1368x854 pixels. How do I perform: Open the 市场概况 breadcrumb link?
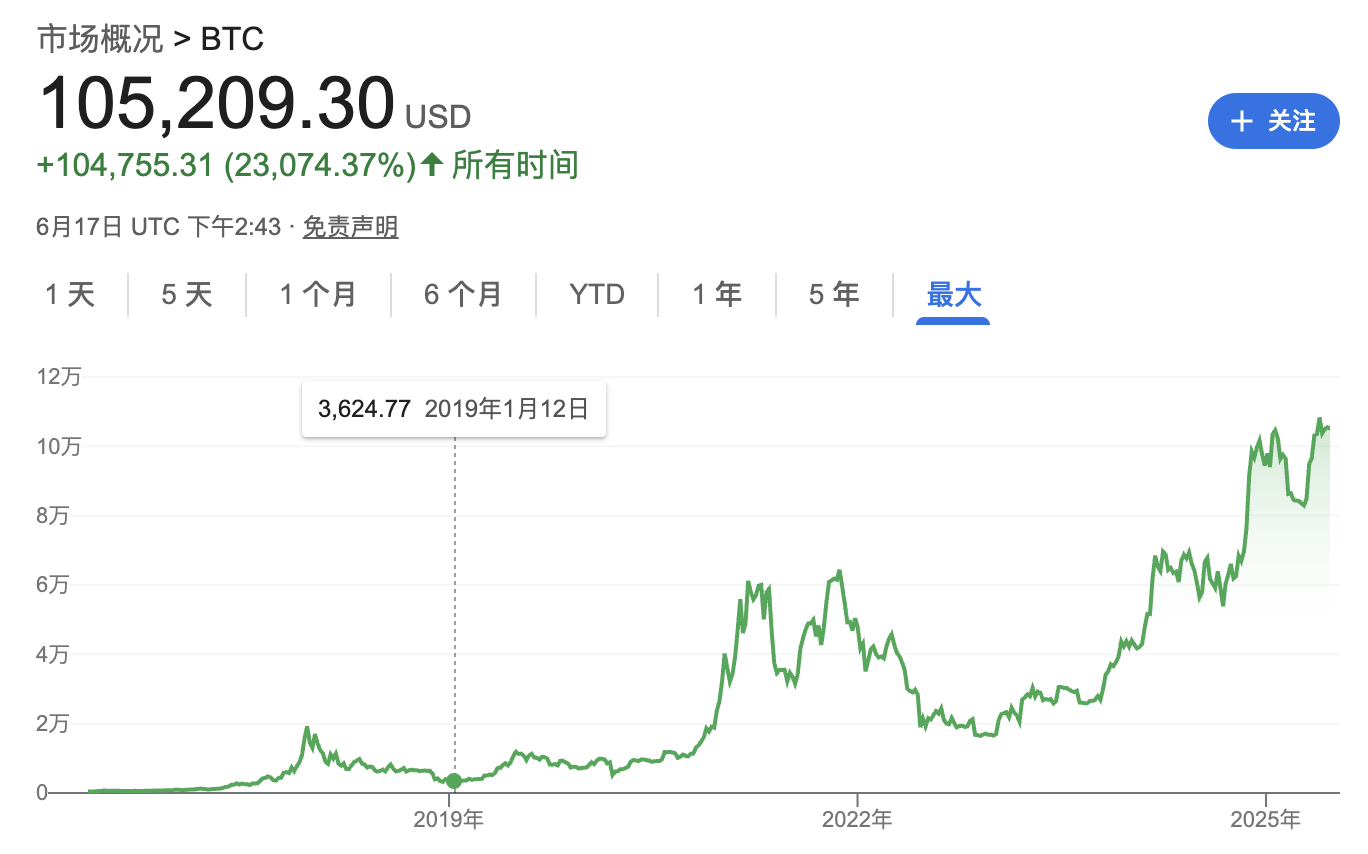pos(99,38)
